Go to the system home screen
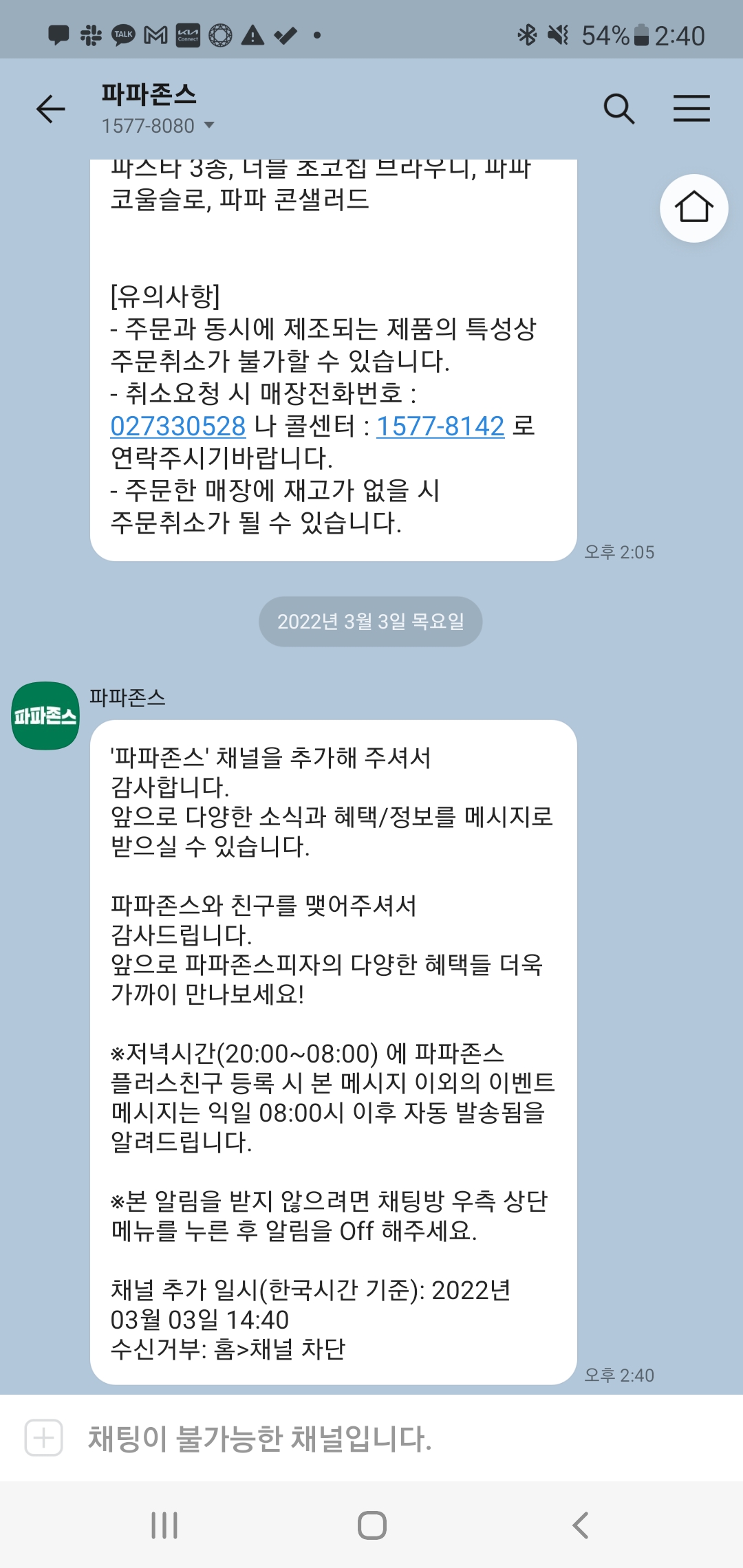 click(x=371, y=1525)
